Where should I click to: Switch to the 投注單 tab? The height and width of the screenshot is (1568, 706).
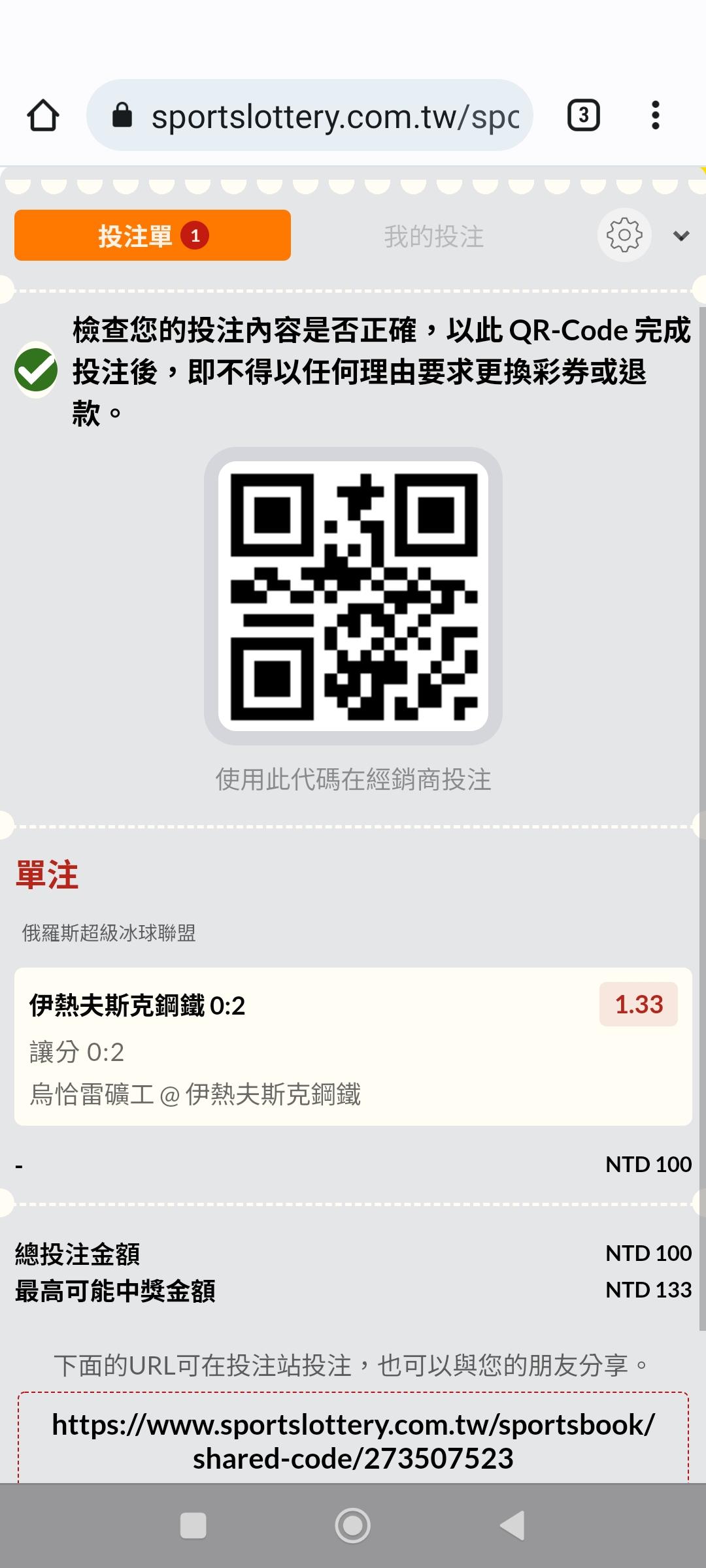click(x=152, y=235)
